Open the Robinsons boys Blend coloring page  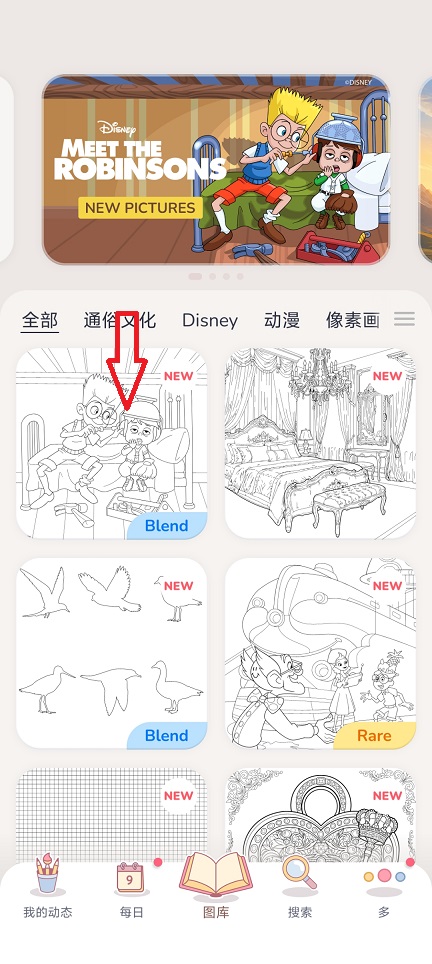[x=111, y=443]
